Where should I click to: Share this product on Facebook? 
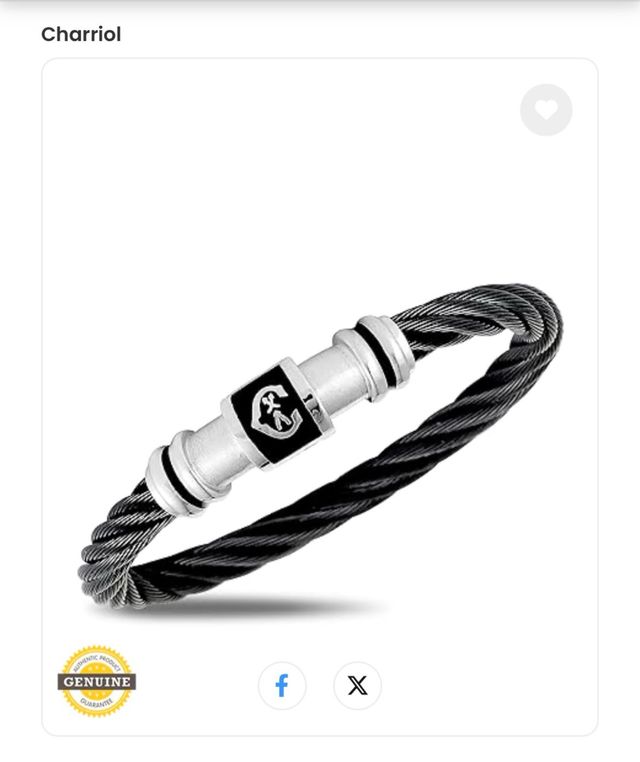click(x=282, y=686)
